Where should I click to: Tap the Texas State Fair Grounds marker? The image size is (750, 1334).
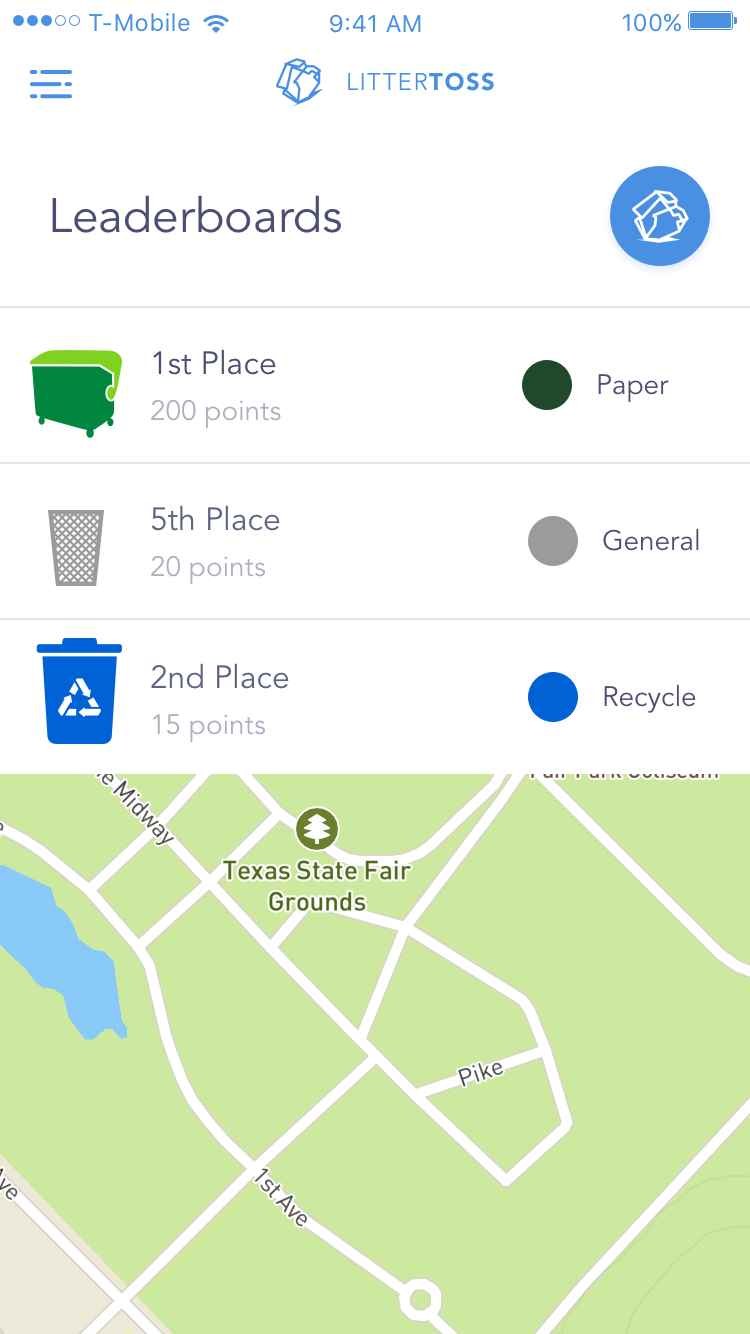pyautogui.click(x=317, y=828)
